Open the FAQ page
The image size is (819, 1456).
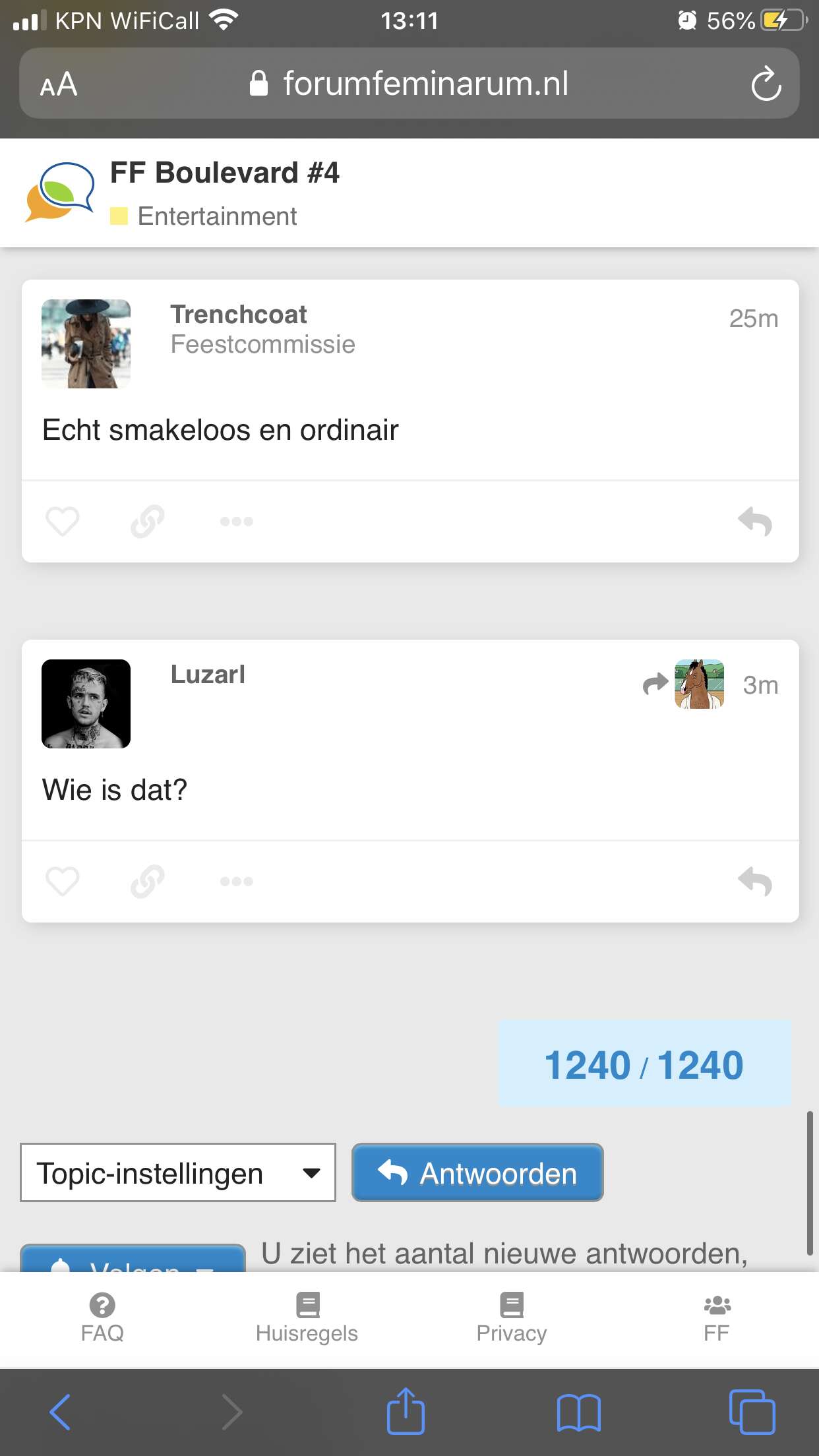[x=102, y=1318]
